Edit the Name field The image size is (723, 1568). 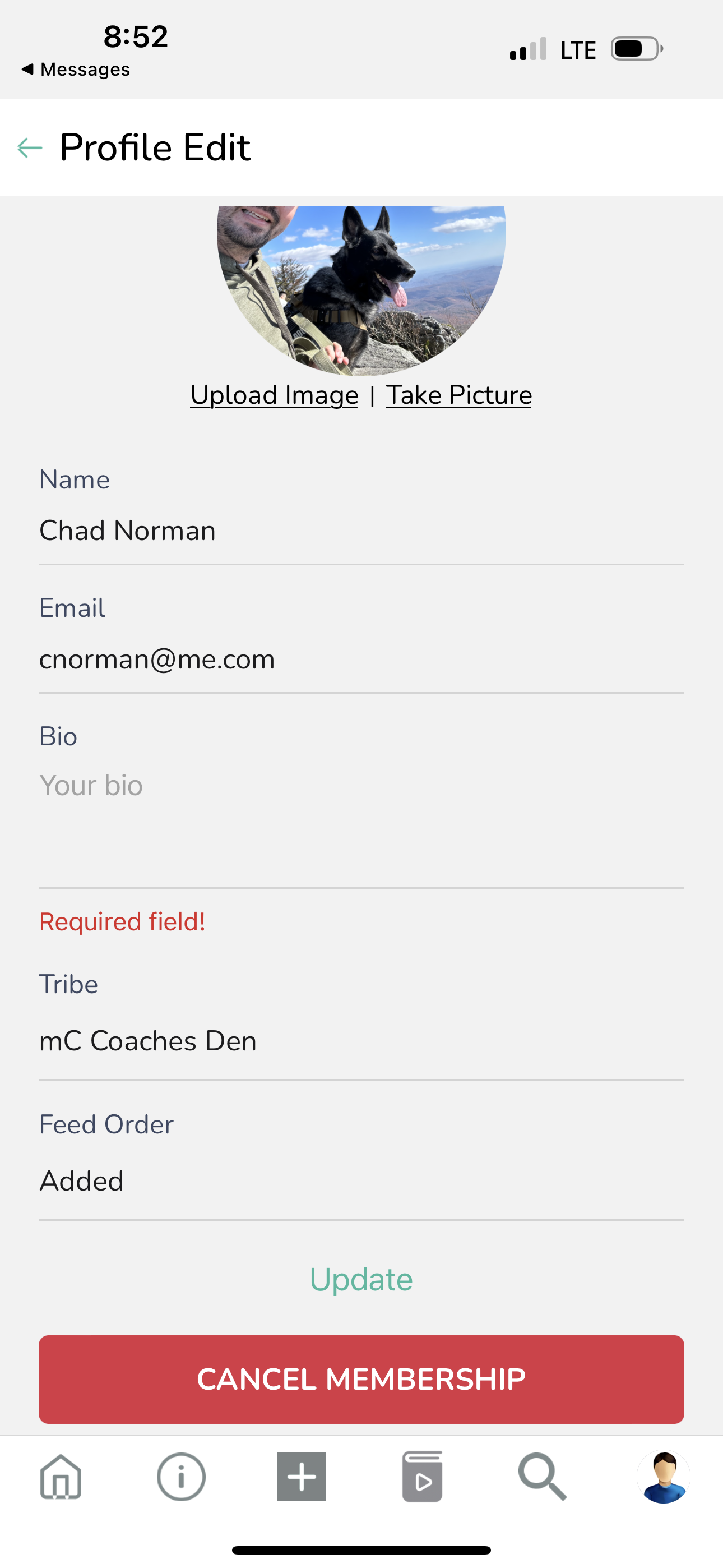(x=360, y=531)
